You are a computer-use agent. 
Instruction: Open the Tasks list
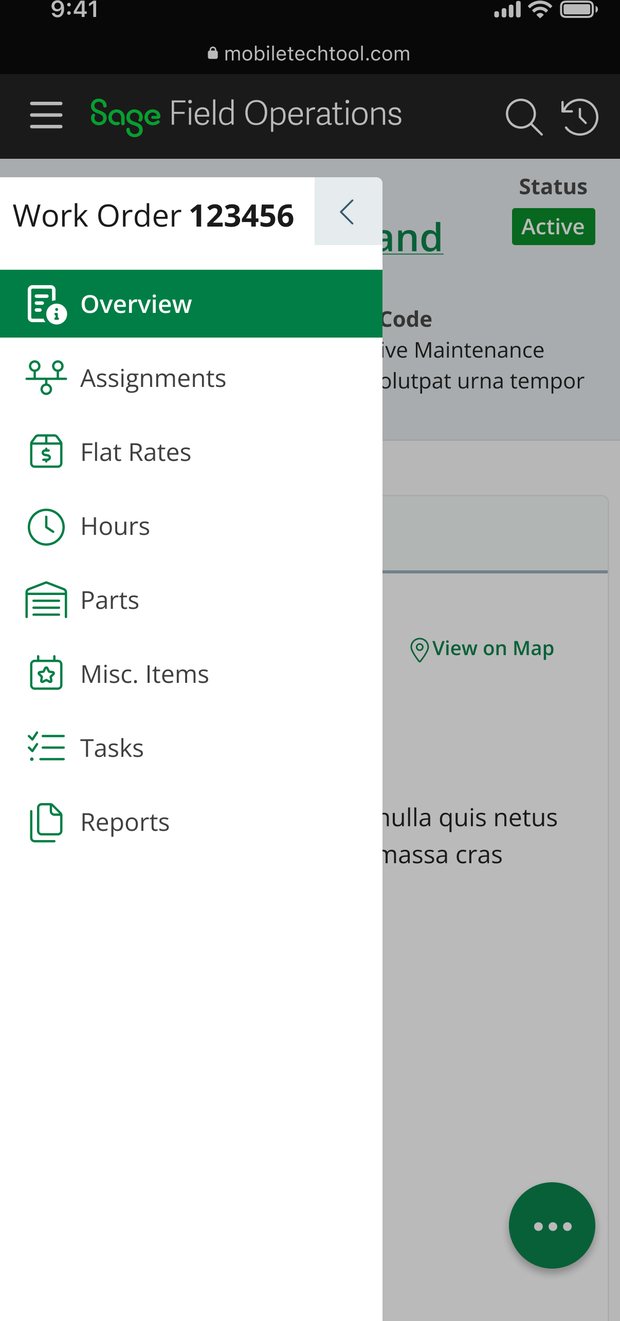tap(191, 748)
